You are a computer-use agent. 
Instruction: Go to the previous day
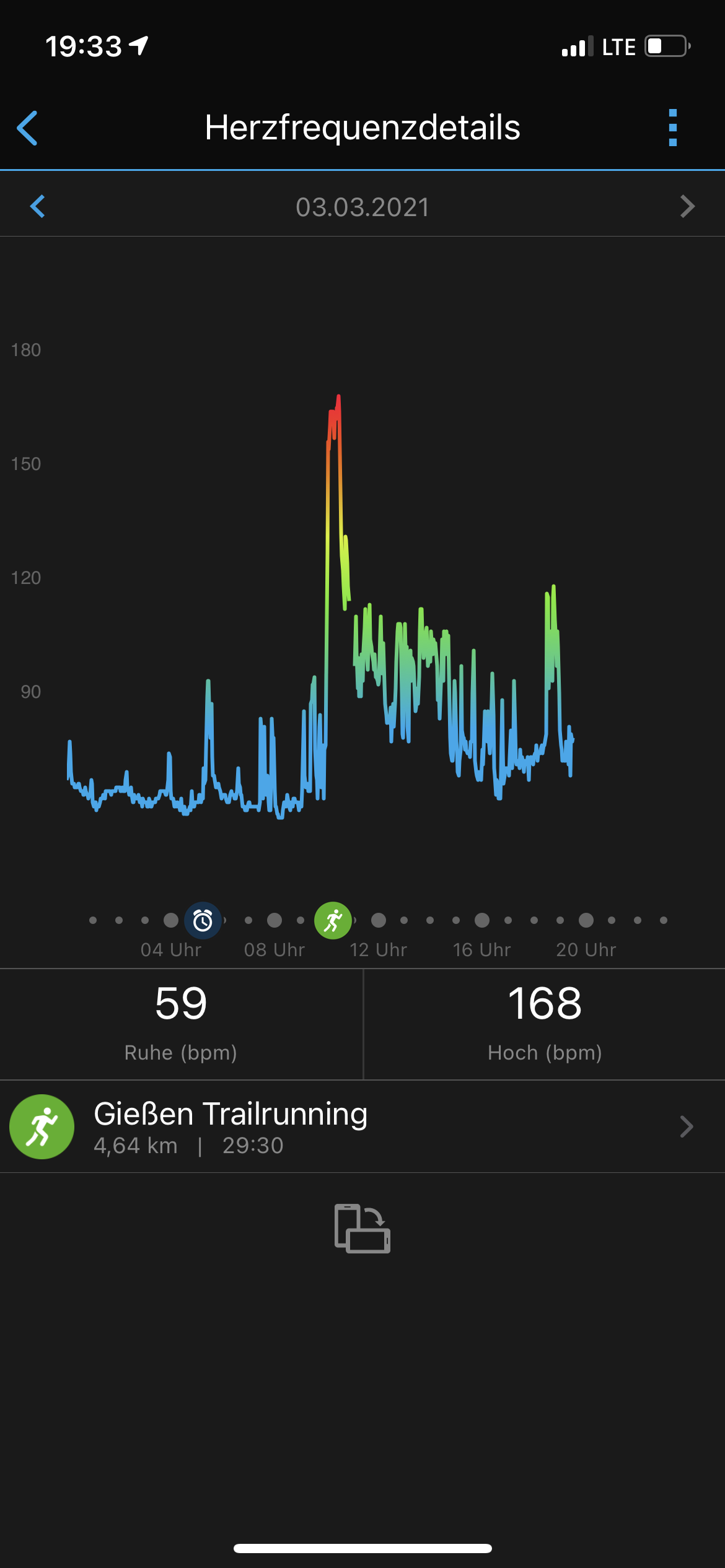point(38,206)
